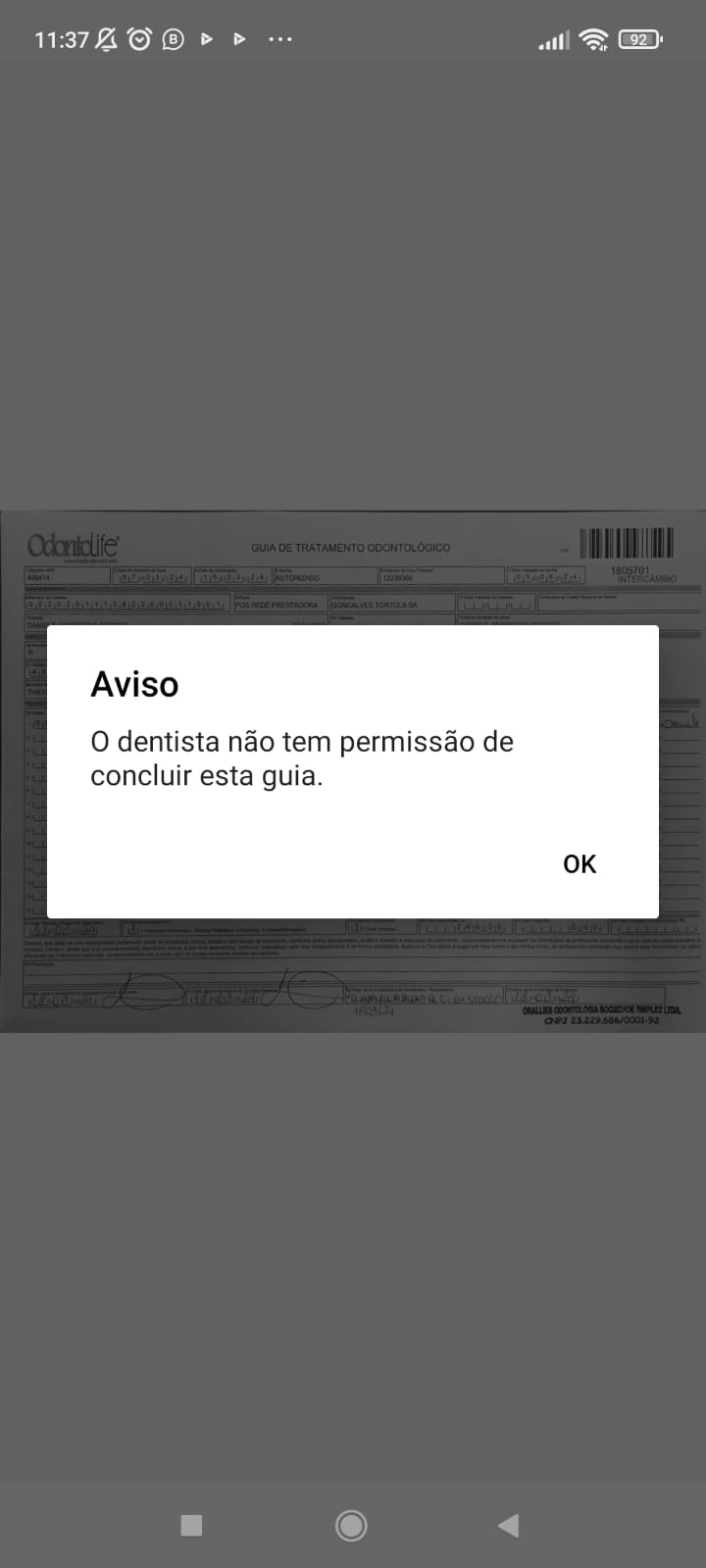Tap the system back button
The image size is (706, 1568).
pos(508,1525)
